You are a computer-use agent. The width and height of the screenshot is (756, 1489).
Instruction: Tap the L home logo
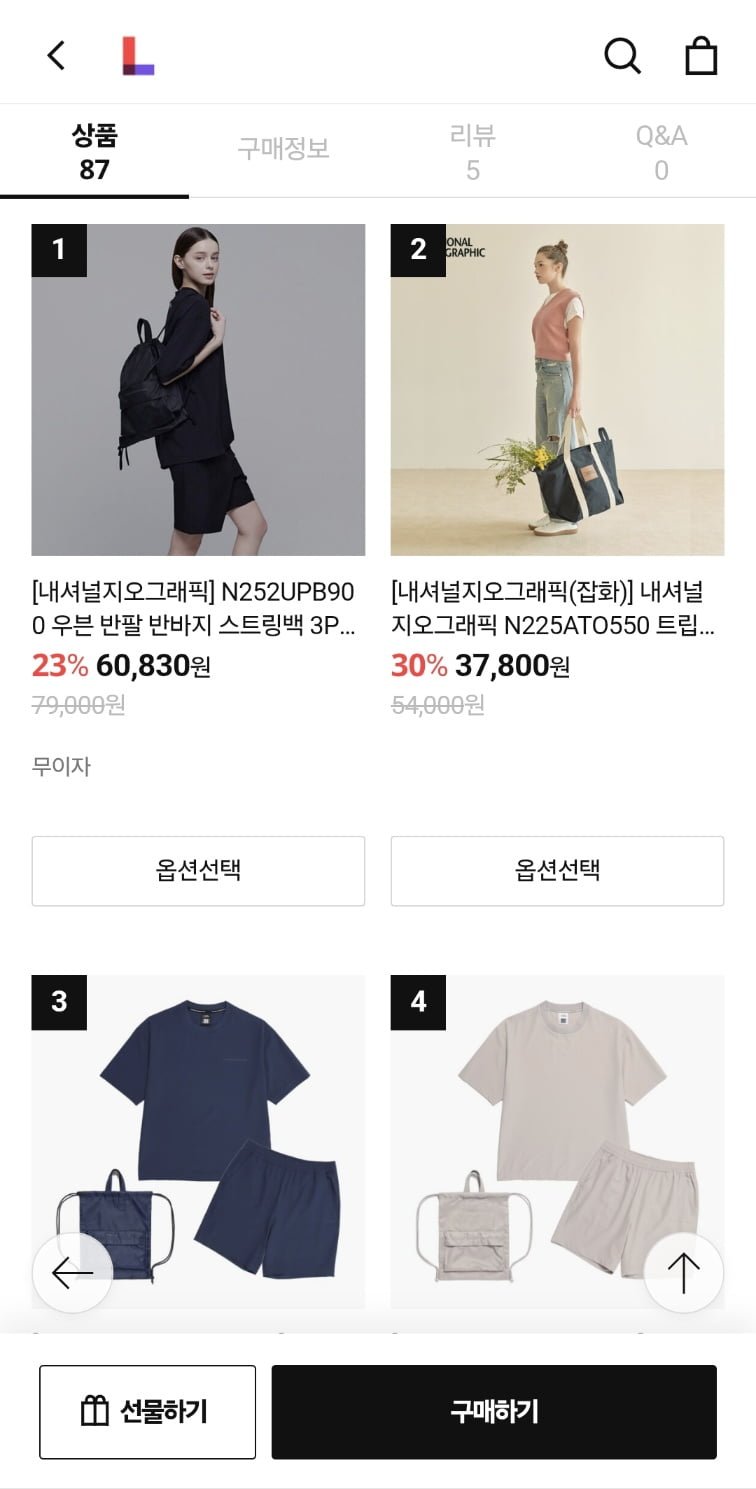tap(138, 56)
